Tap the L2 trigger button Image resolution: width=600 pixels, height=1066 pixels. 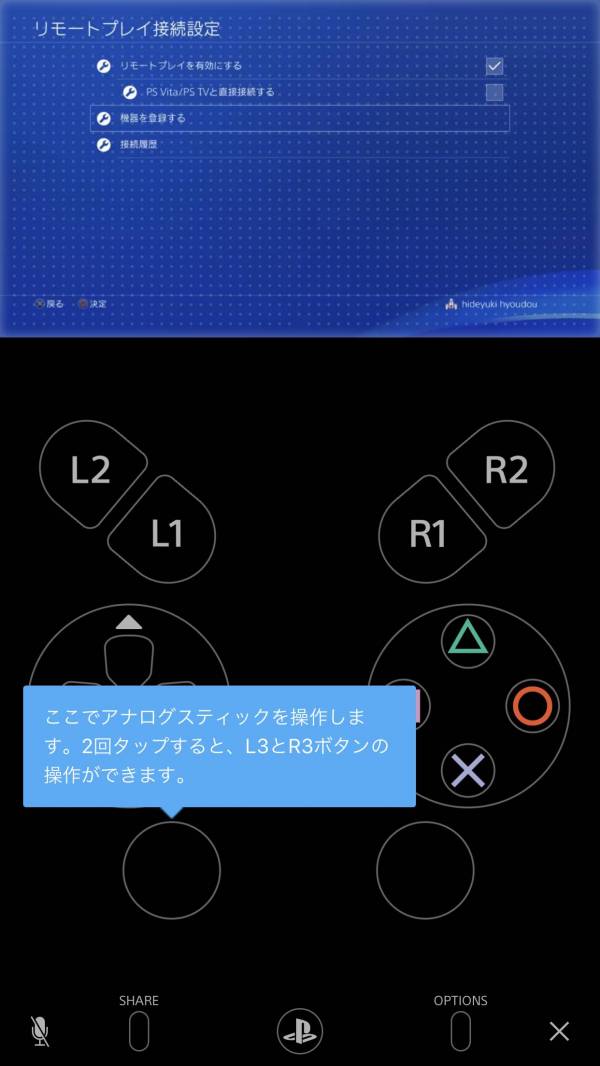coord(91,470)
